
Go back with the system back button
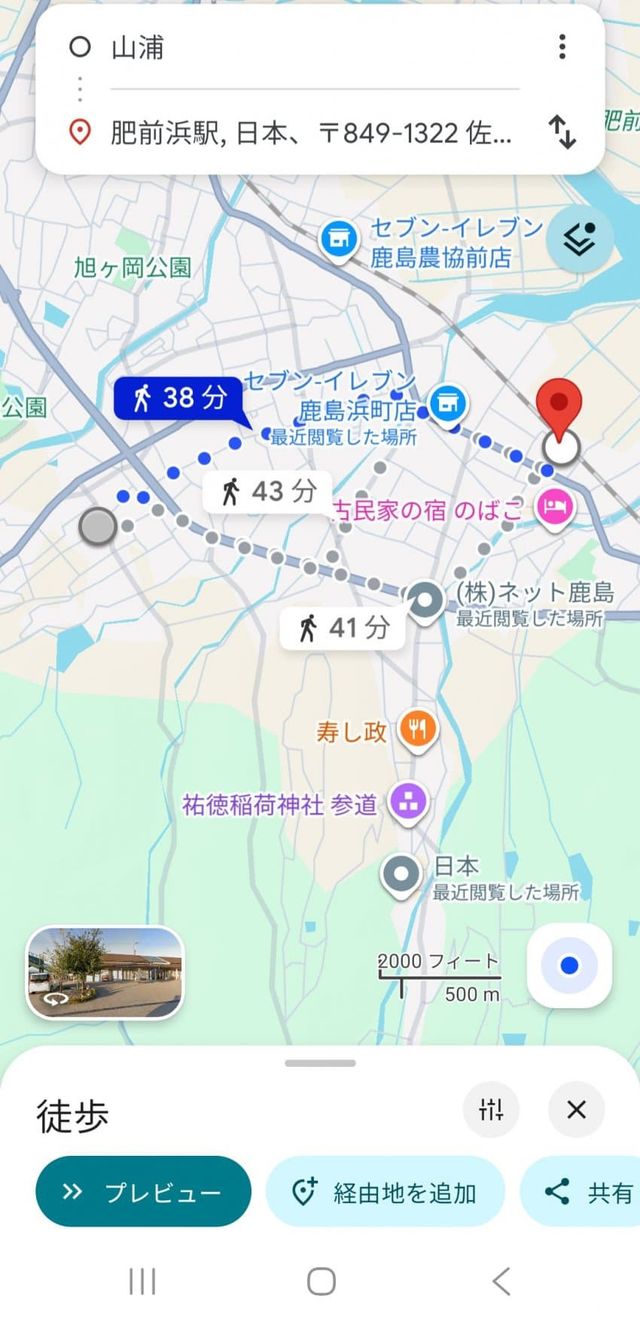coord(501,1281)
